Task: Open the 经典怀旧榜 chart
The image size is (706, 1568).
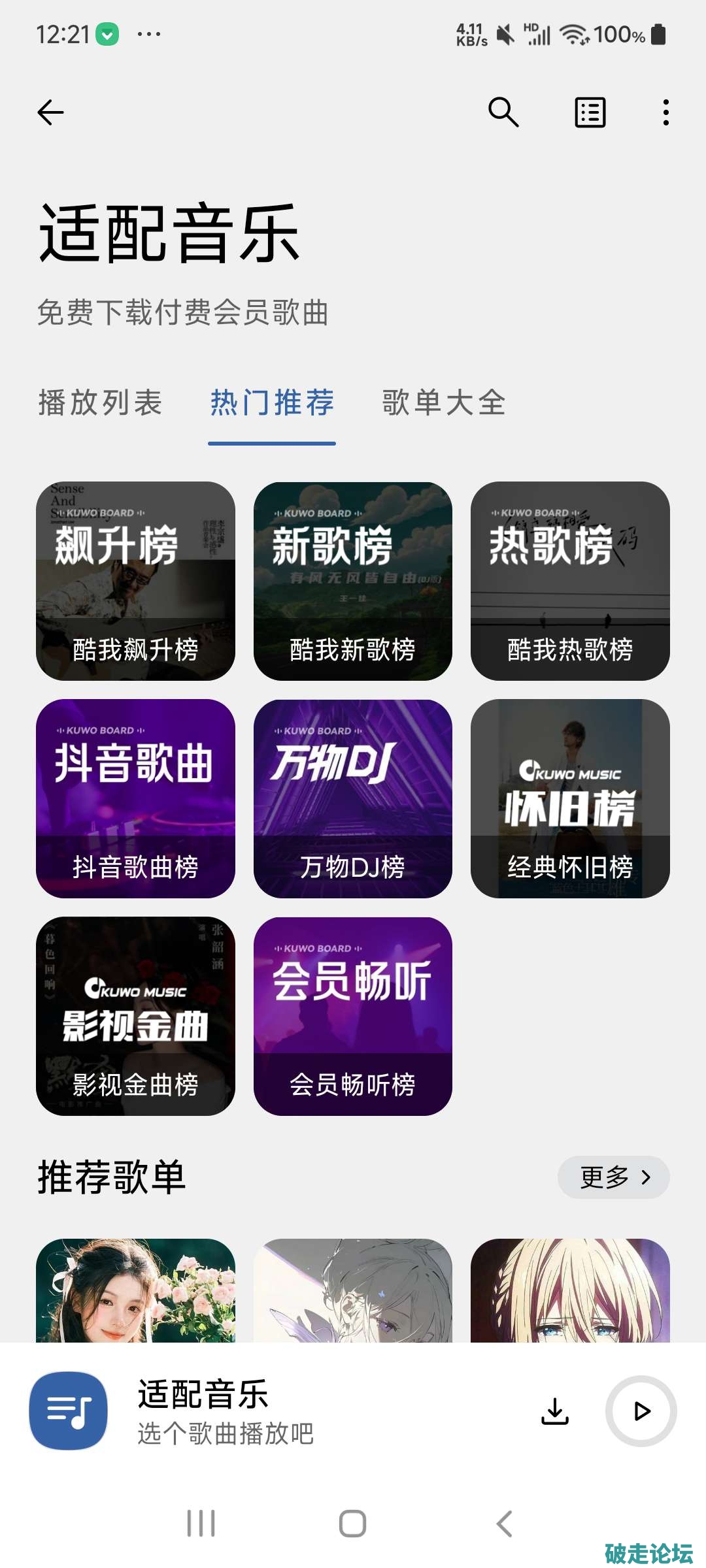Action: [570, 798]
